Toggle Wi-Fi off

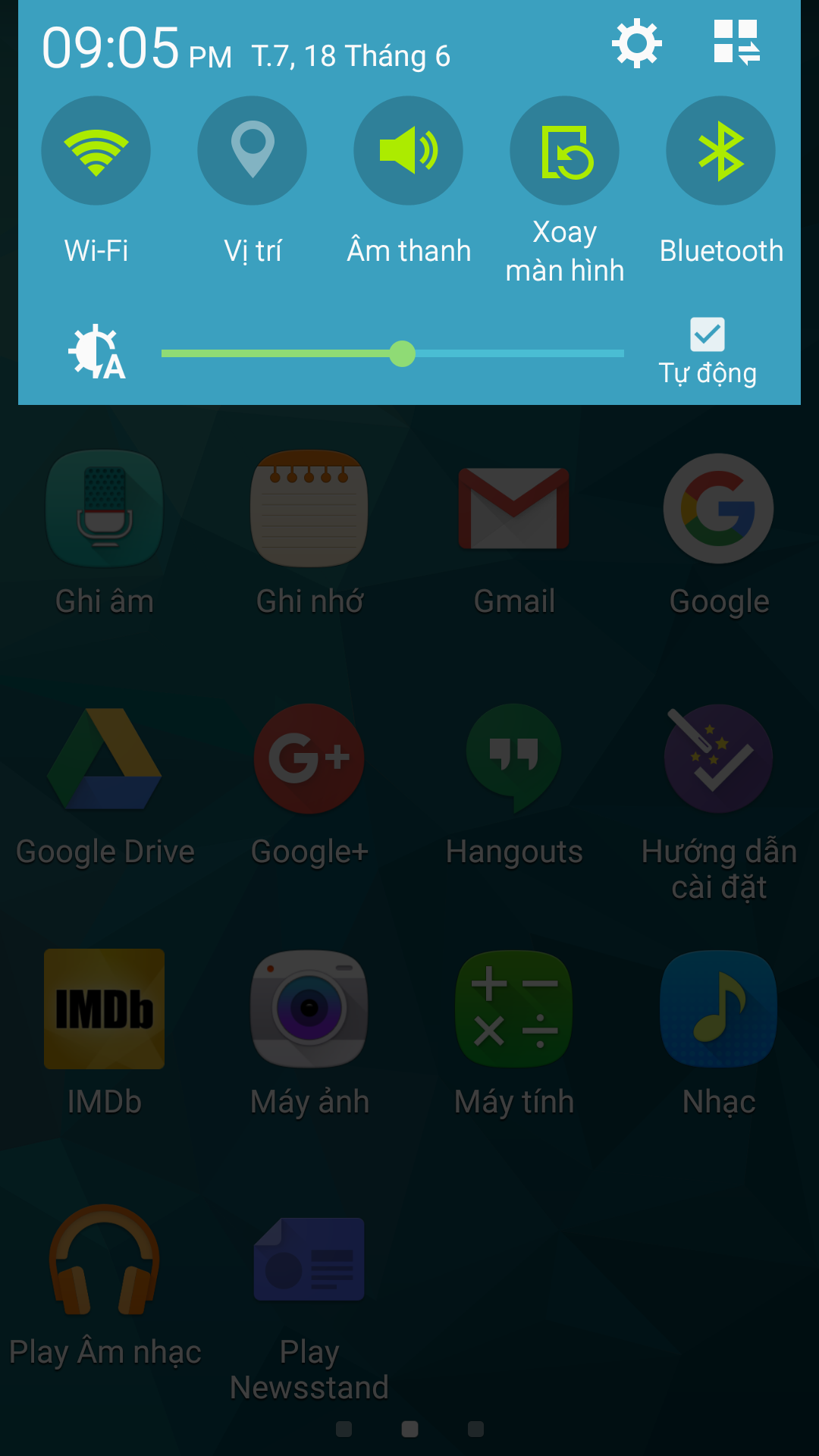(x=96, y=151)
